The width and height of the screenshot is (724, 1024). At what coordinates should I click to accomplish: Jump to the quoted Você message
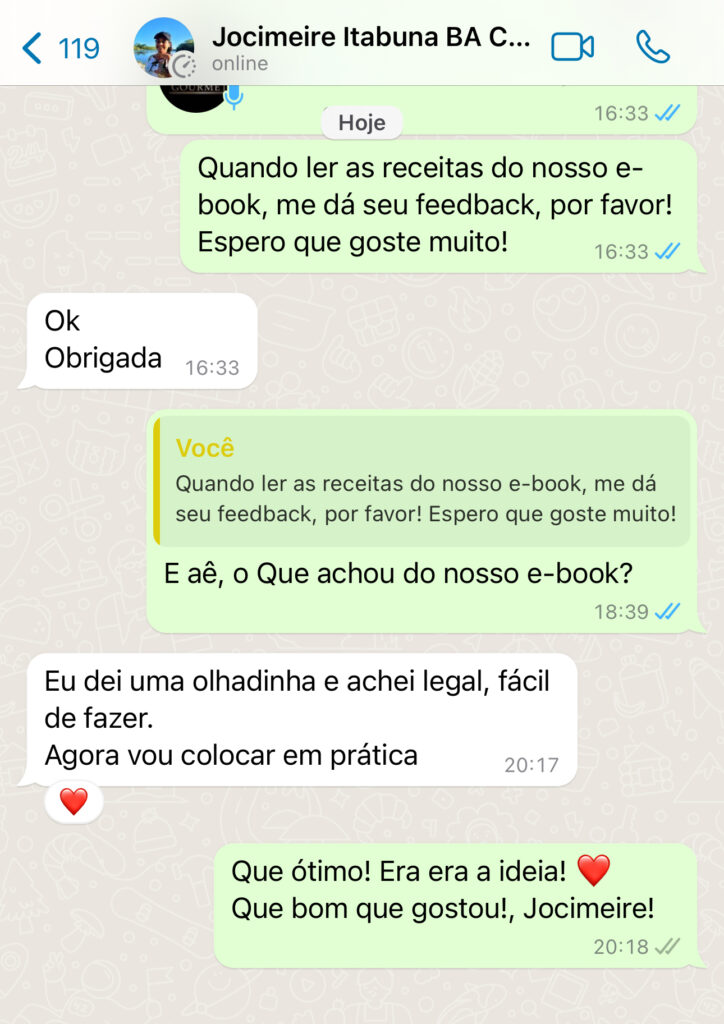pos(422,481)
